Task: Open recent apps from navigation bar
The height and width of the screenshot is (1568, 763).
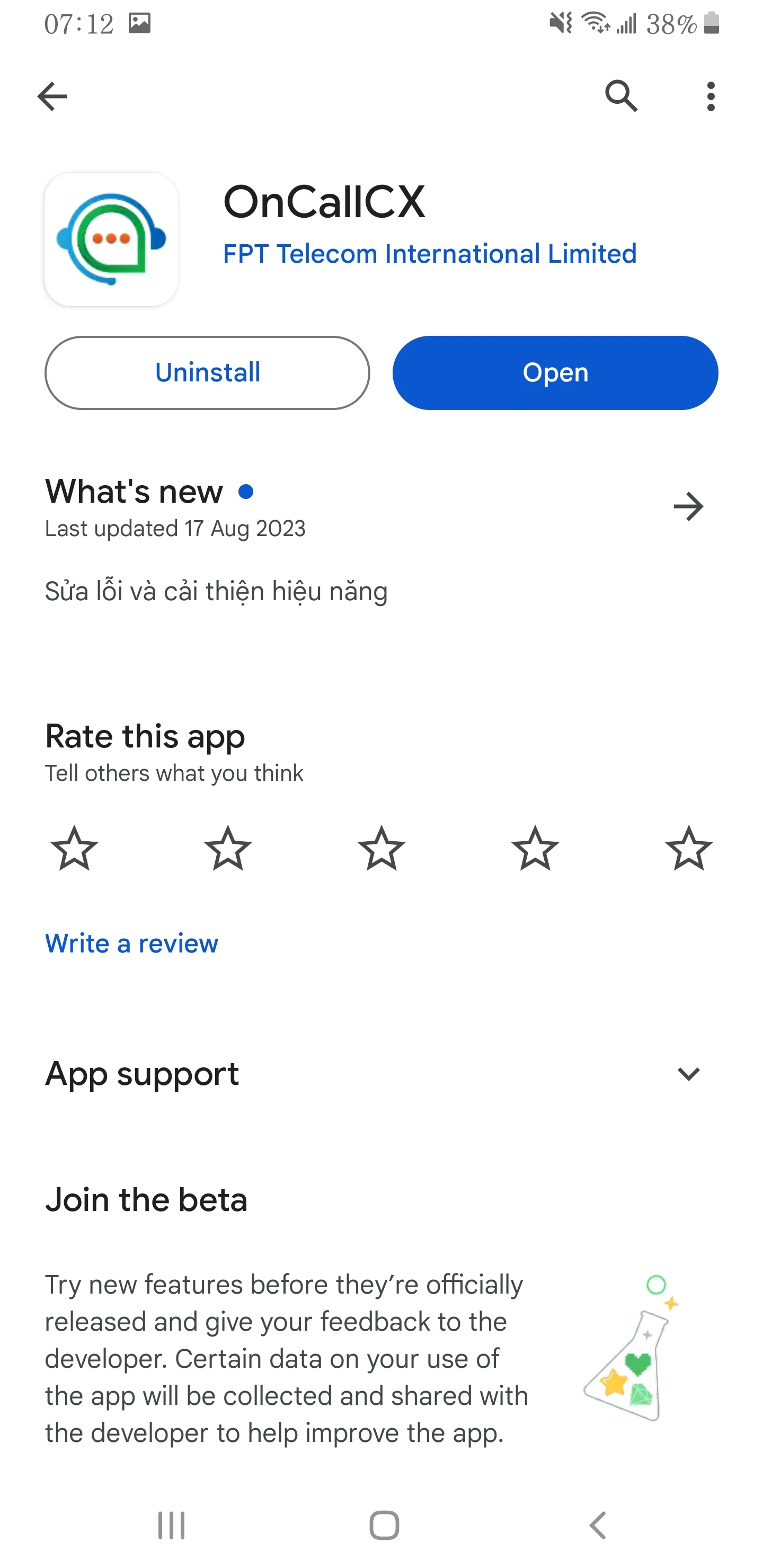Action: tap(171, 1526)
